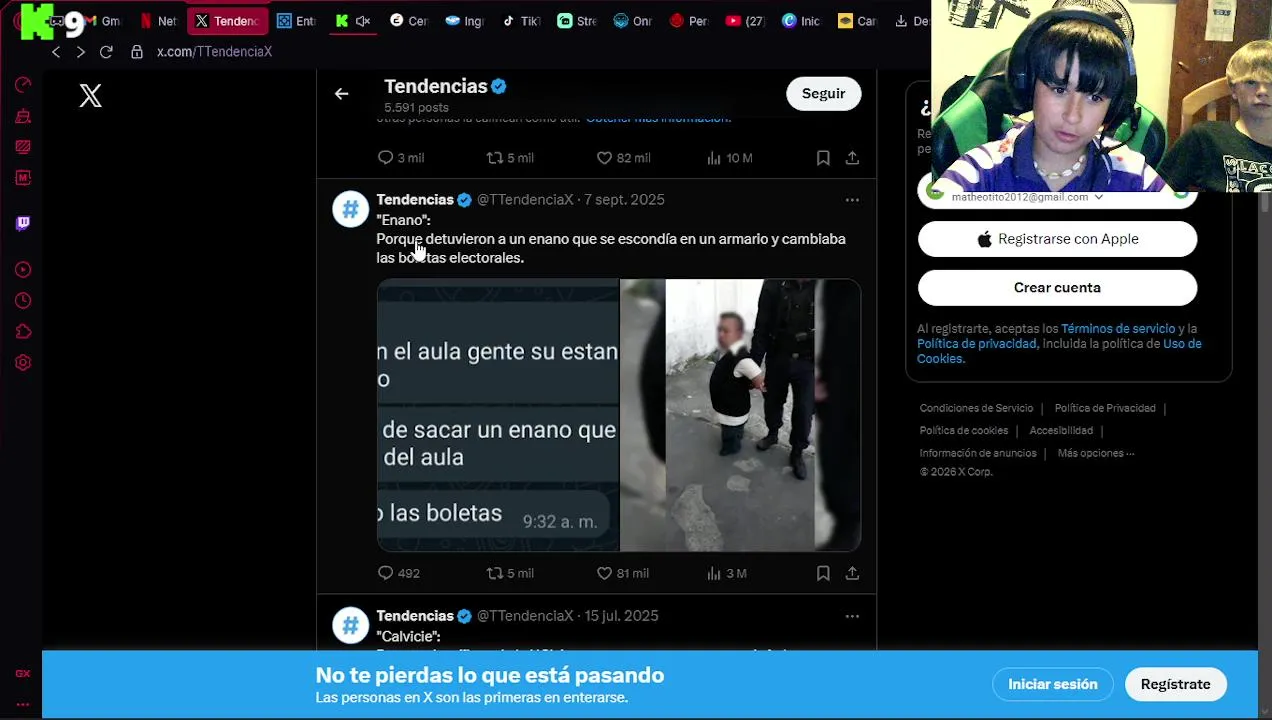
Task: Open the X logo home link
Action: (91, 96)
